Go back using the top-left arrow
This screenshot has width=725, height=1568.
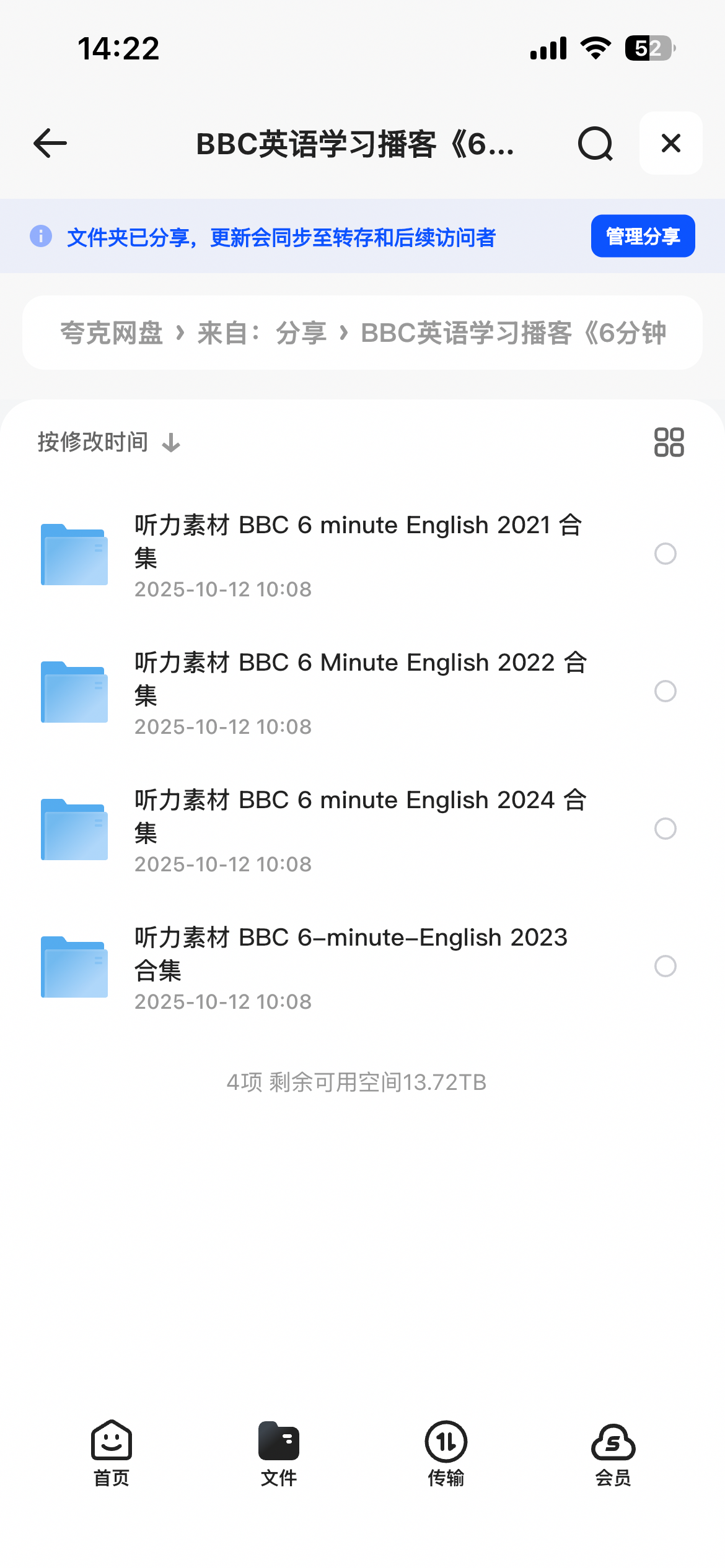click(50, 144)
